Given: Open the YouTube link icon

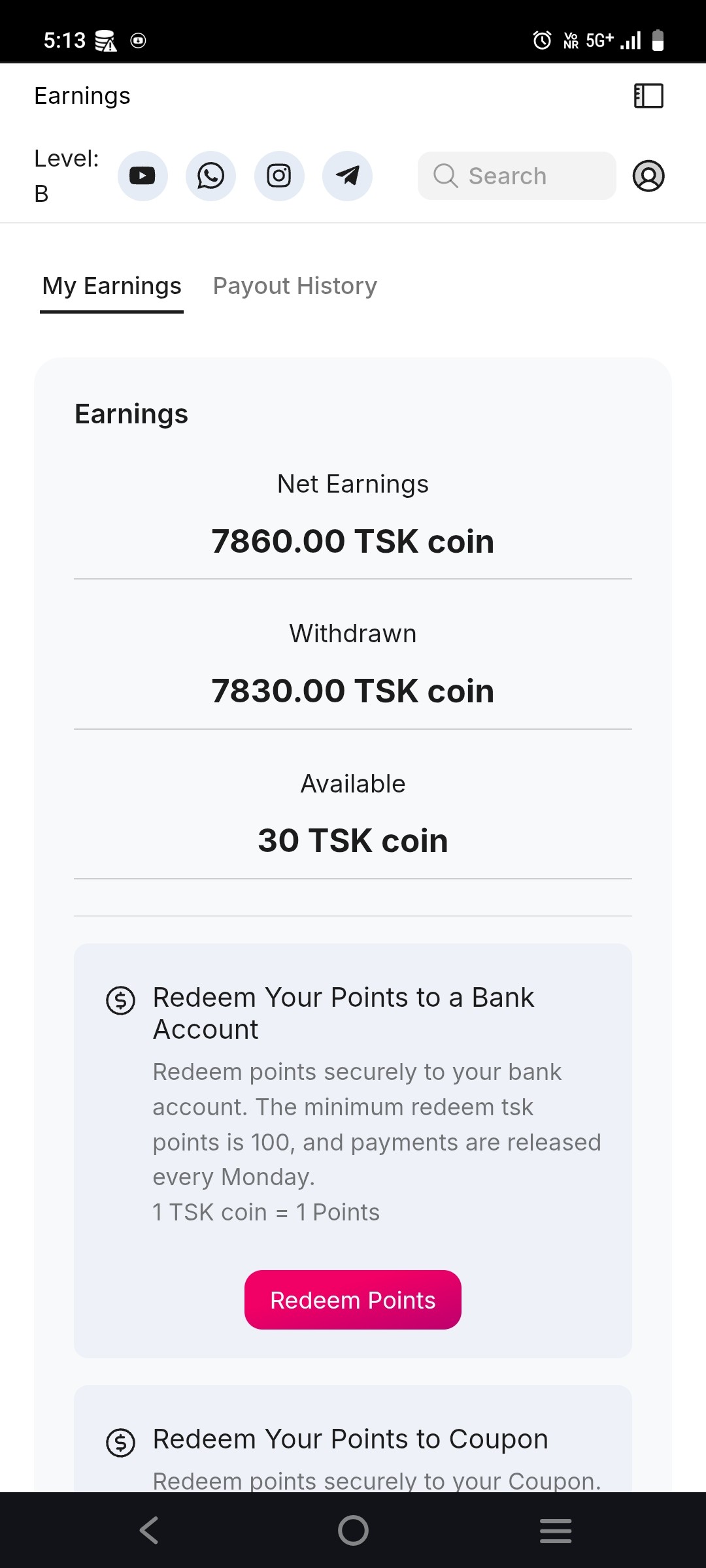Looking at the screenshot, I should (143, 176).
